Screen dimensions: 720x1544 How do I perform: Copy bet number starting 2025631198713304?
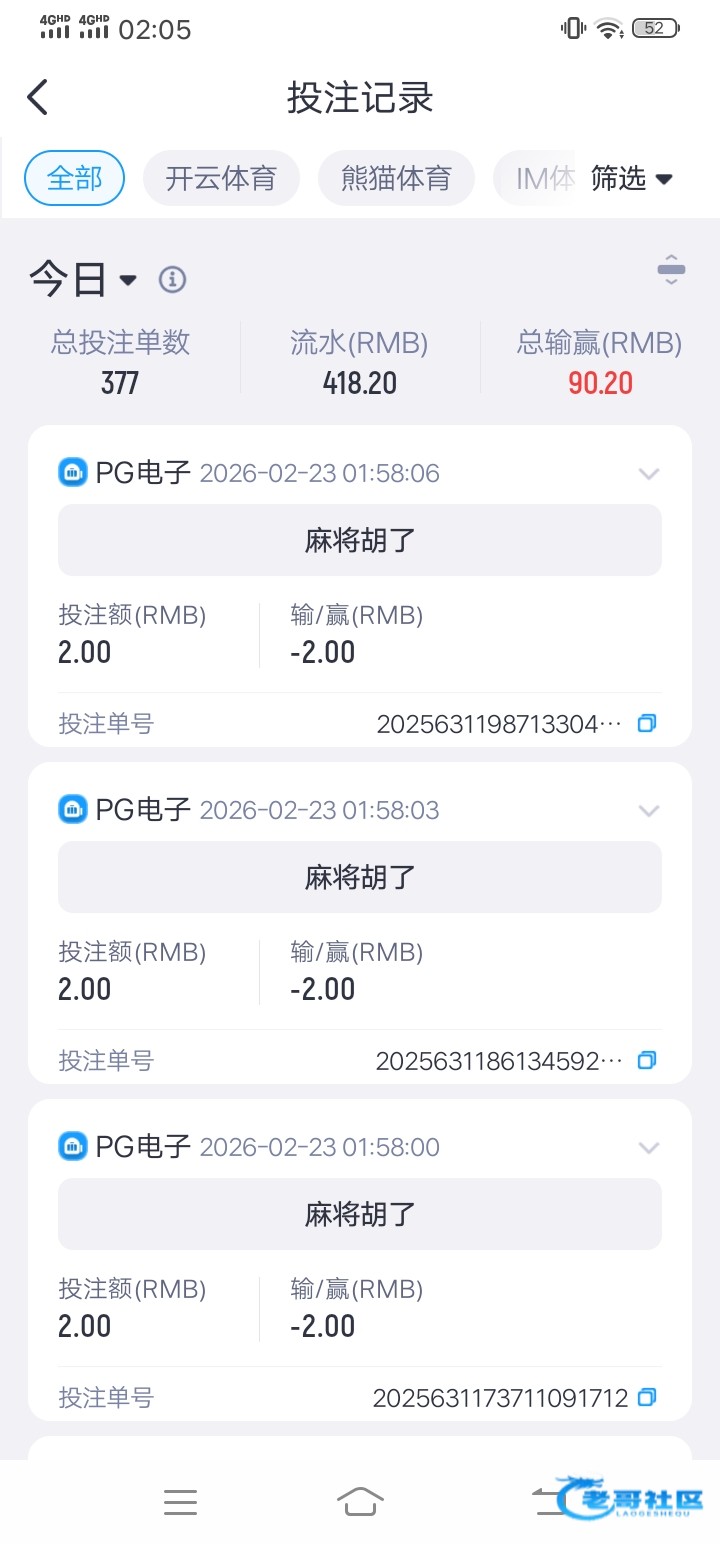(647, 723)
